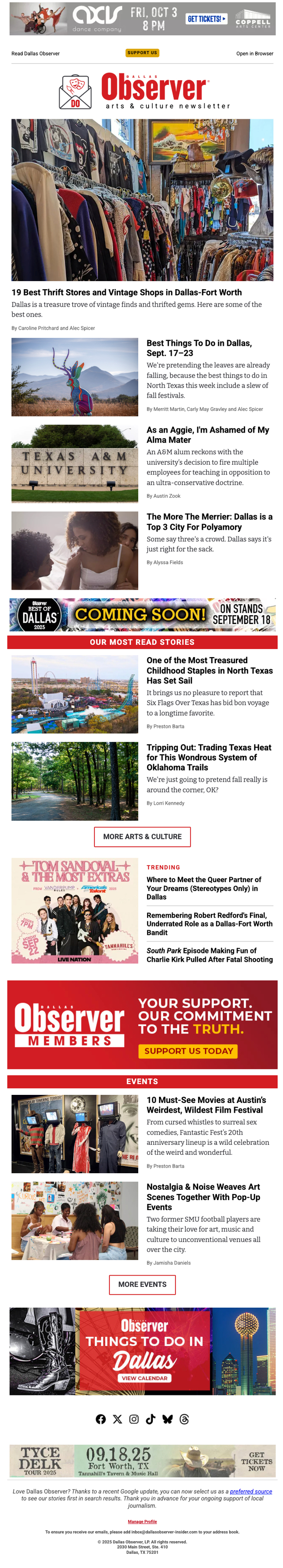283x1568 pixels.
Task: Read the South Park episode trending story
Action: [x=209, y=954]
